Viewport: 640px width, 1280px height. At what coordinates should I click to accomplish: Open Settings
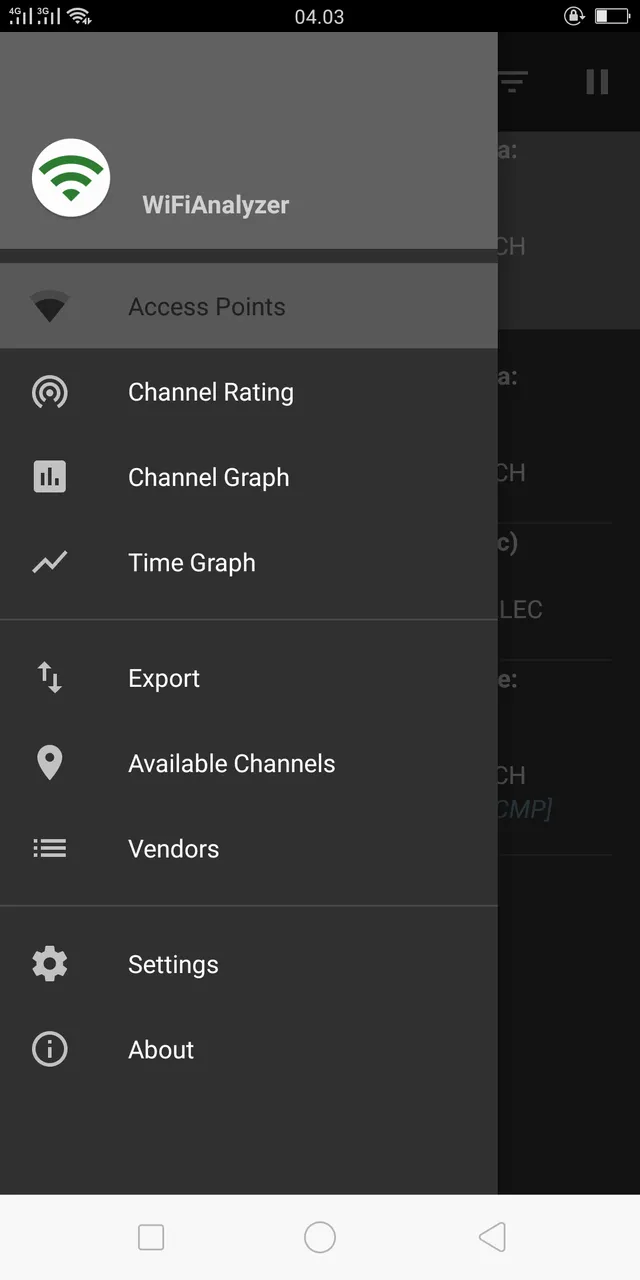(x=173, y=965)
